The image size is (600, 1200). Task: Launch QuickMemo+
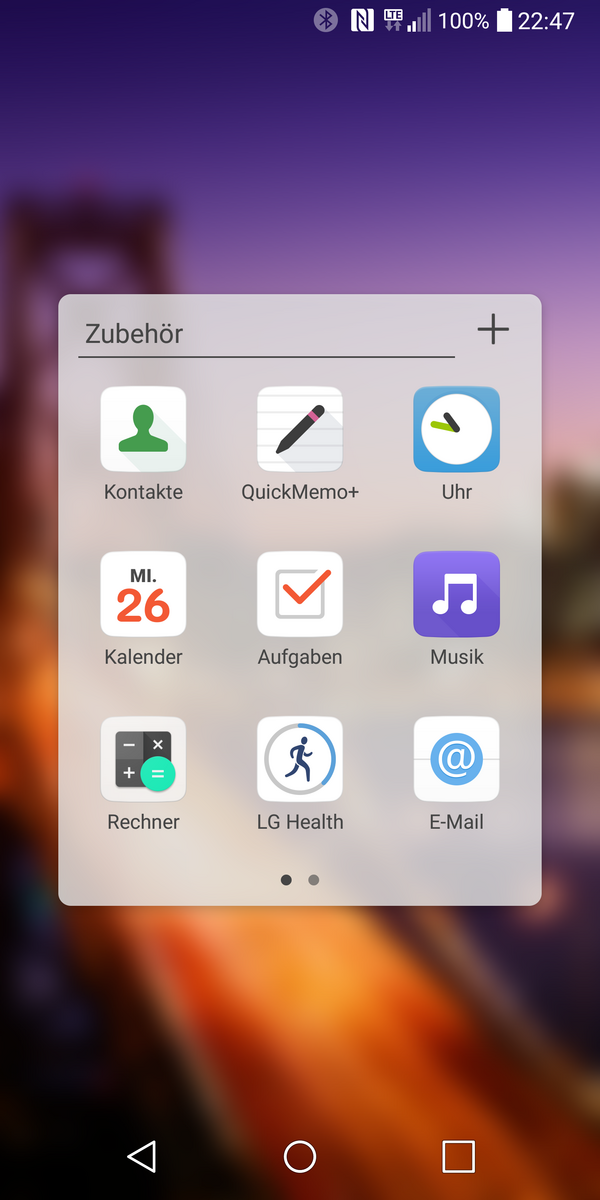pyautogui.click(x=300, y=429)
